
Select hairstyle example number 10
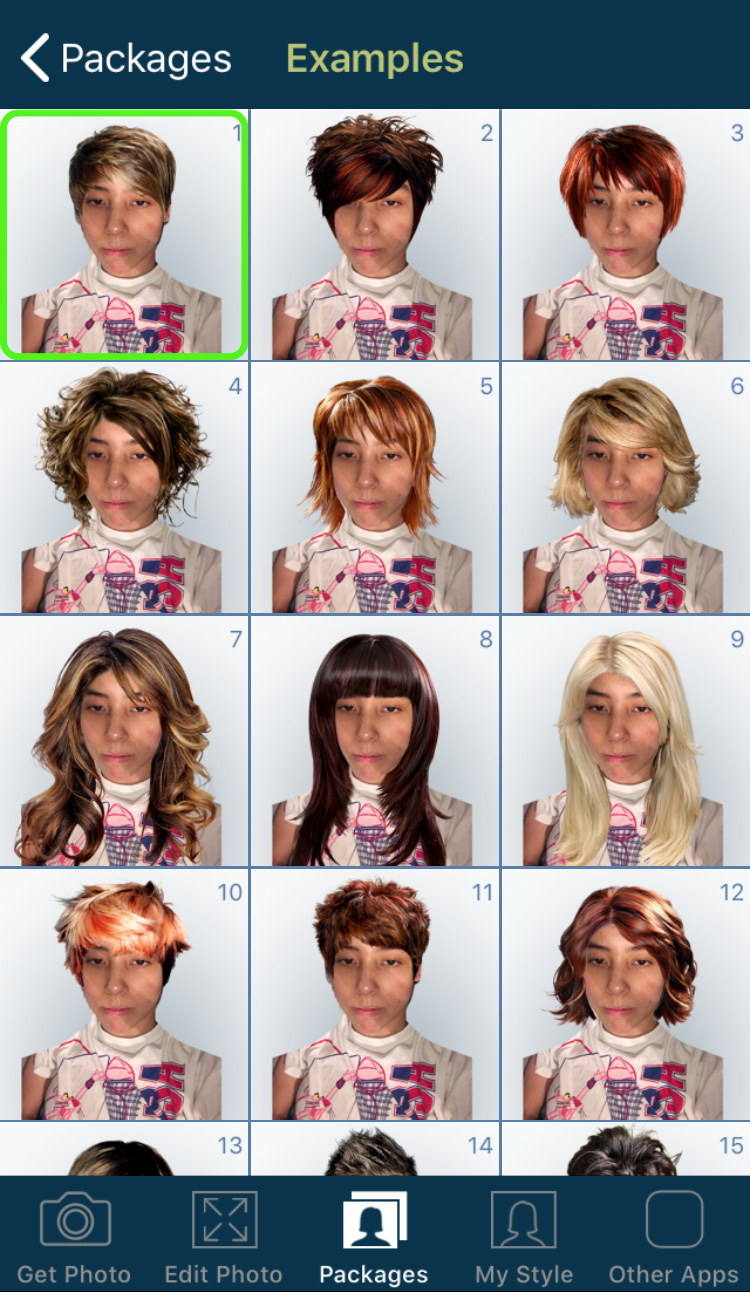pos(124,994)
